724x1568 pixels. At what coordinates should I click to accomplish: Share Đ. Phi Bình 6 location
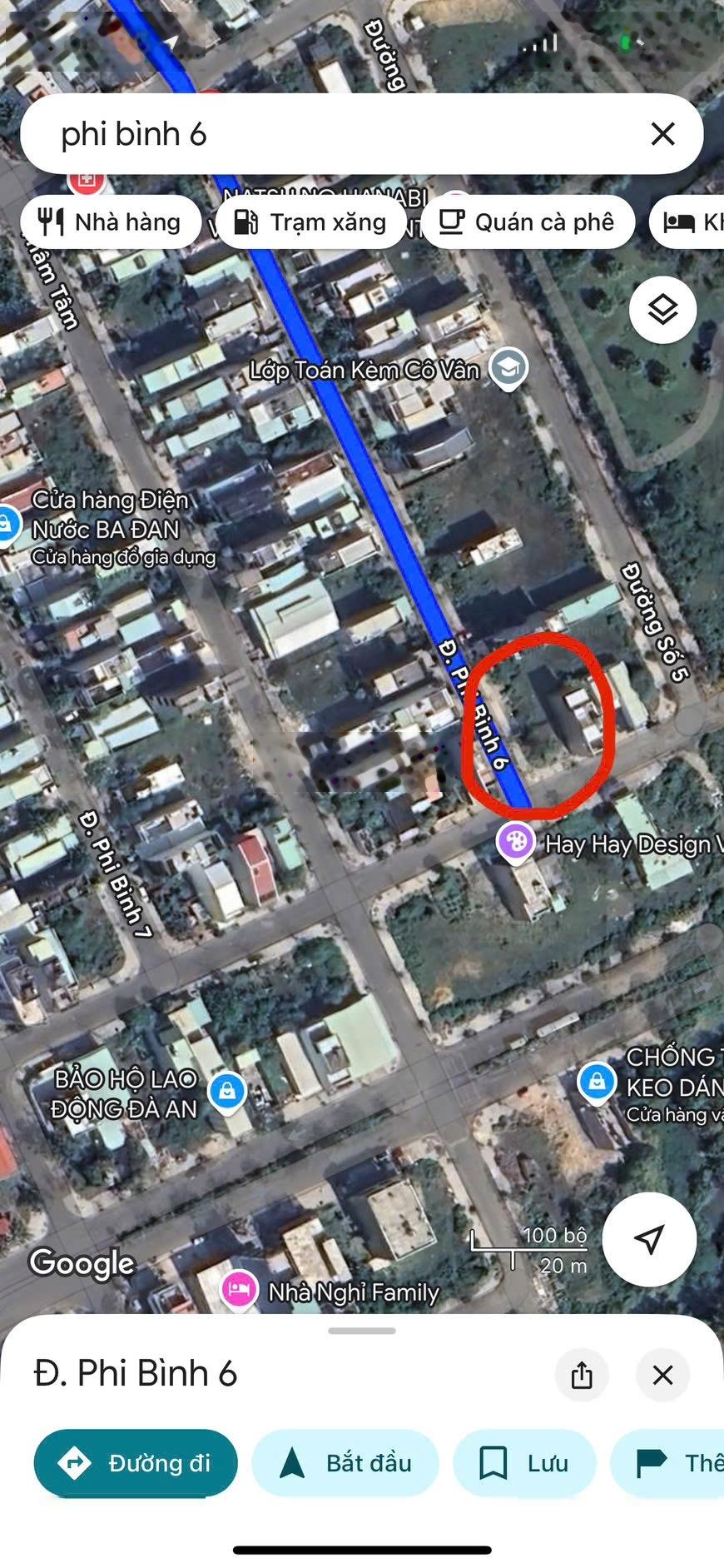582,1375
